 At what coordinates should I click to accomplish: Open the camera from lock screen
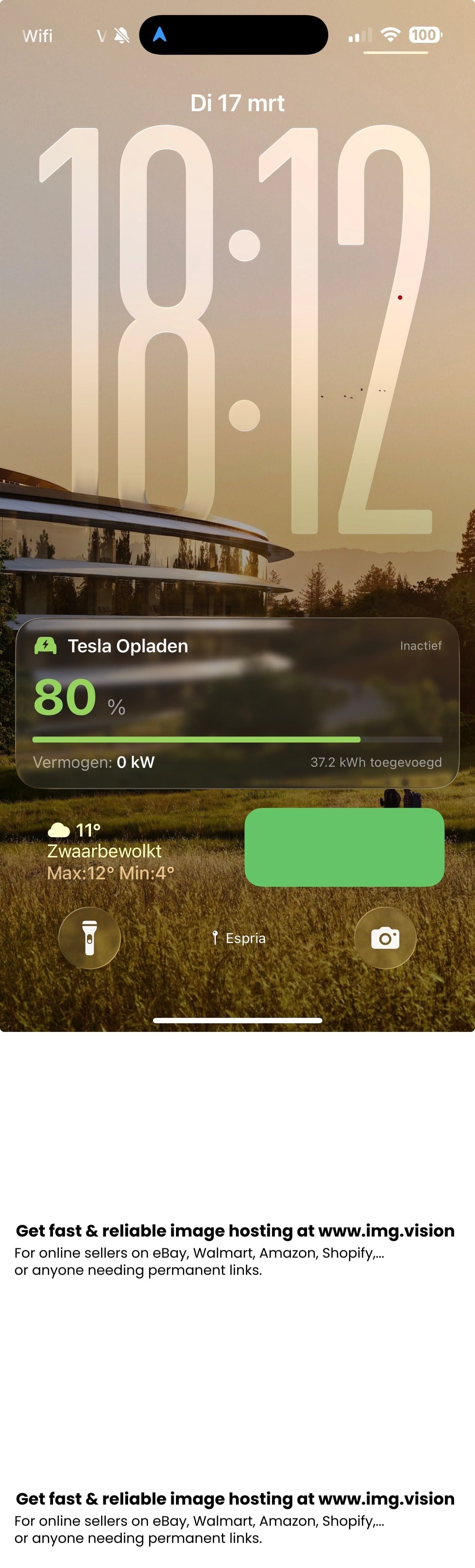(x=385, y=938)
